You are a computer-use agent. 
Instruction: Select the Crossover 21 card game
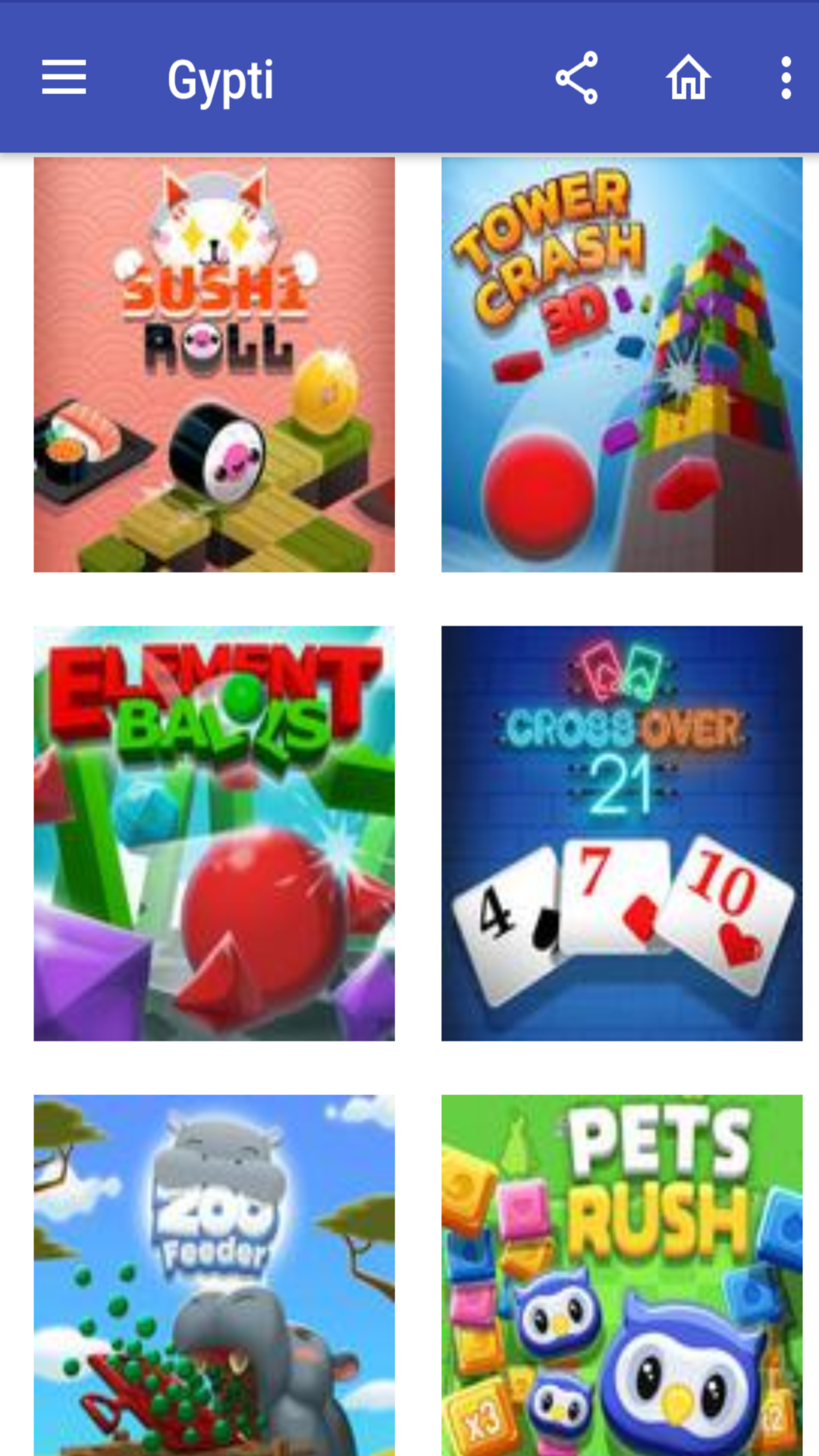pyautogui.click(x=622, y=833)
